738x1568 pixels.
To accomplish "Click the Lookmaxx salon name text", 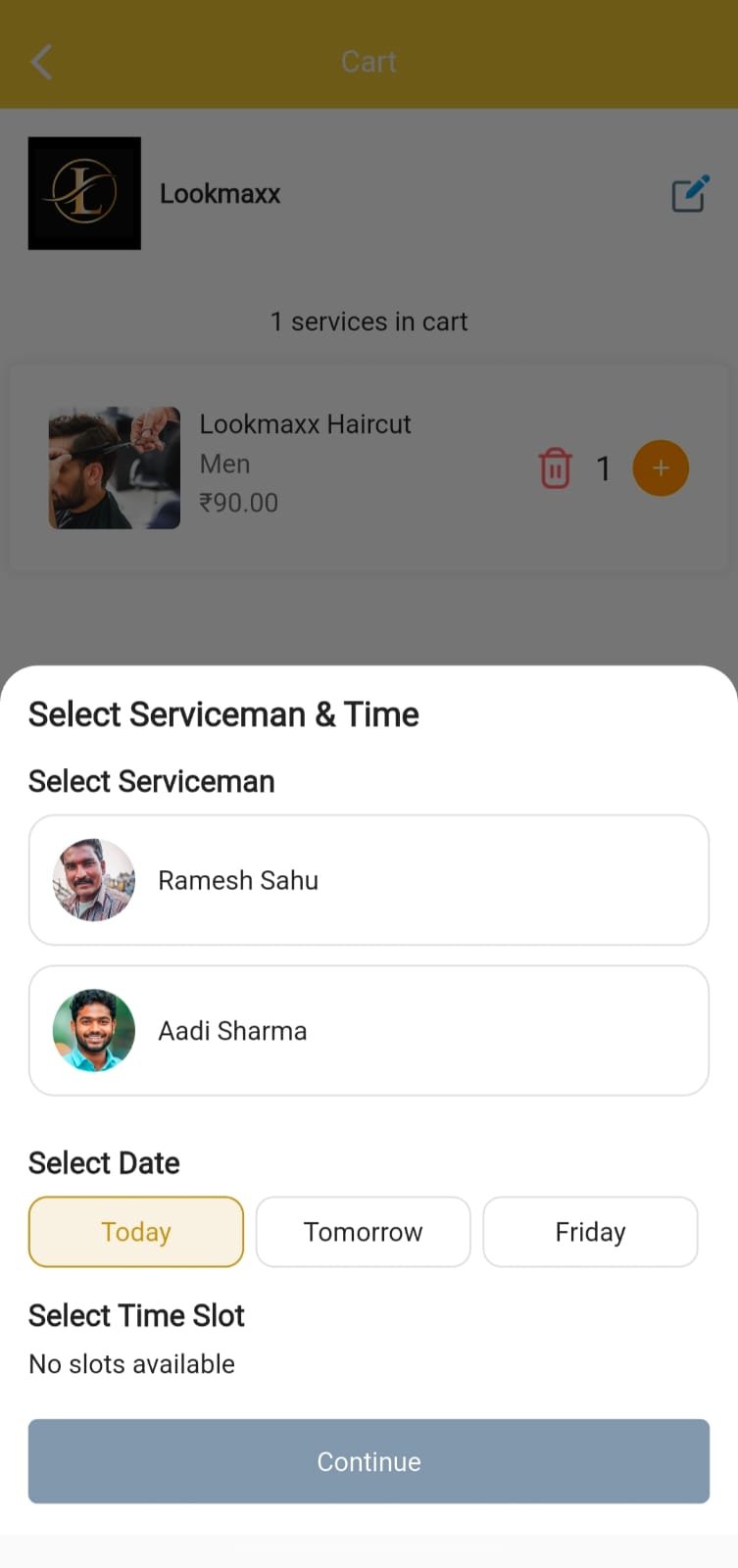I will pos(220,194).
